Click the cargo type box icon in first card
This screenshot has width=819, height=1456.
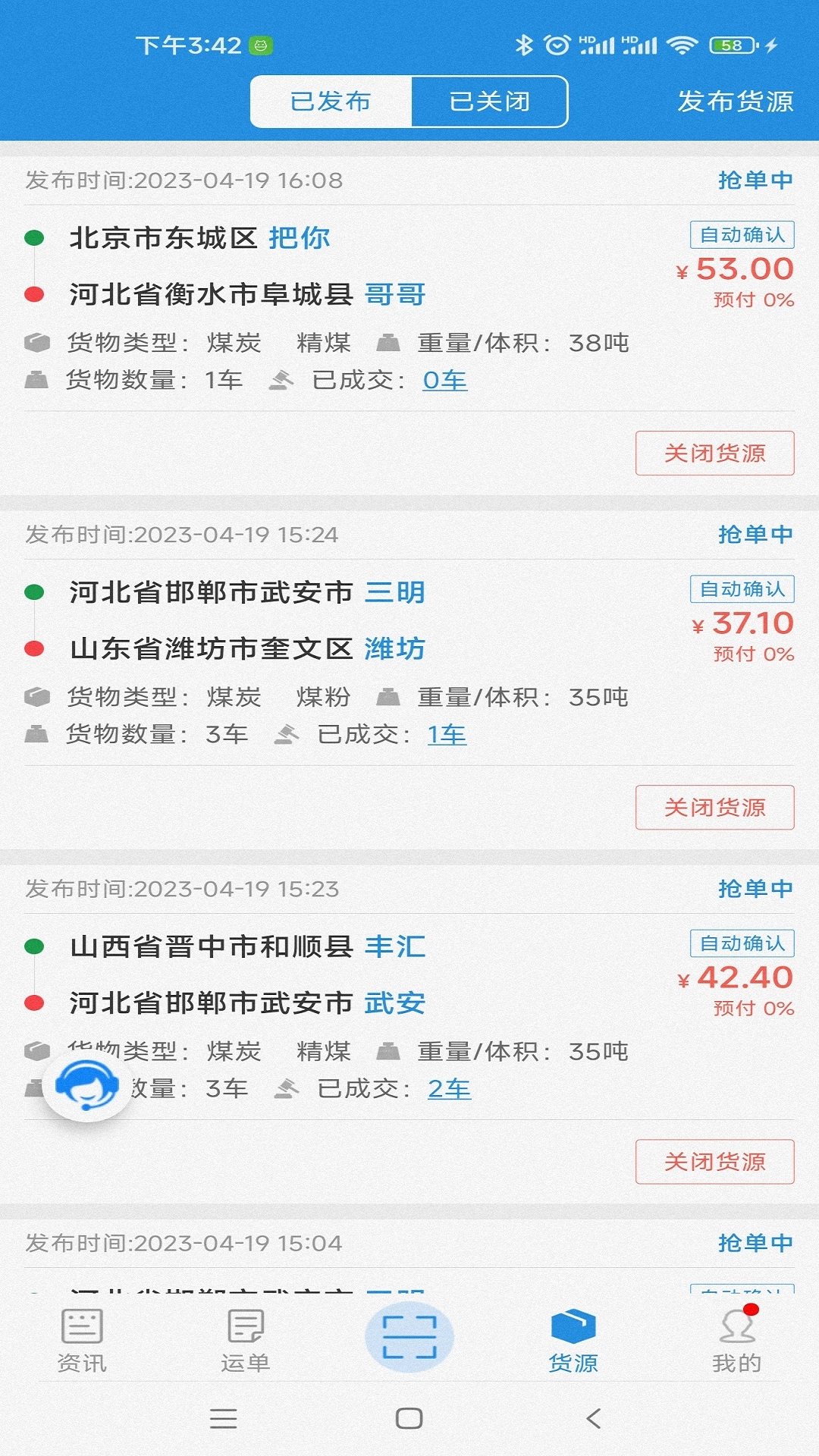[x=36, y=343]
